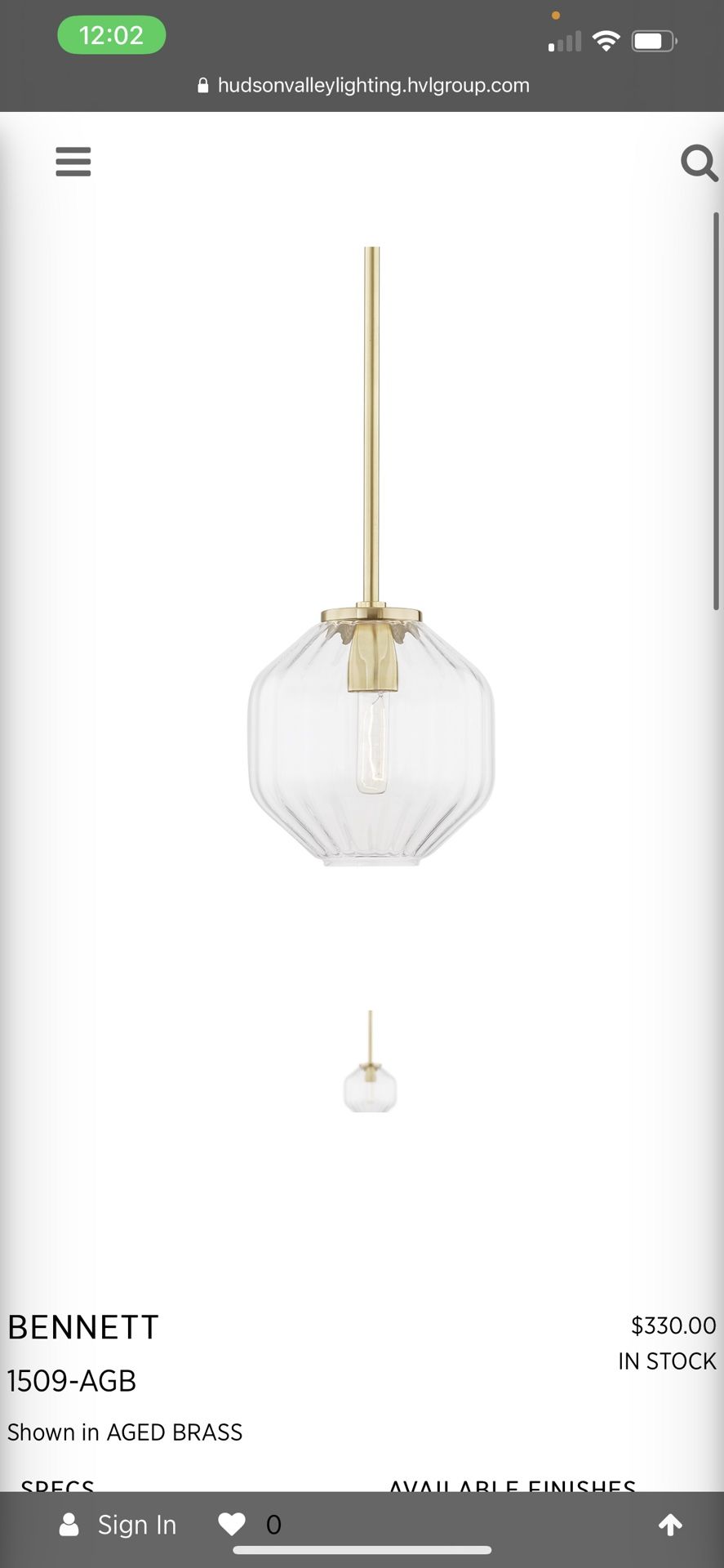This screenshot has width=724, height=1568.
Task: Tap the scroll-to-top arrow
Action: pyautogui.click(x=670, y=1525)
